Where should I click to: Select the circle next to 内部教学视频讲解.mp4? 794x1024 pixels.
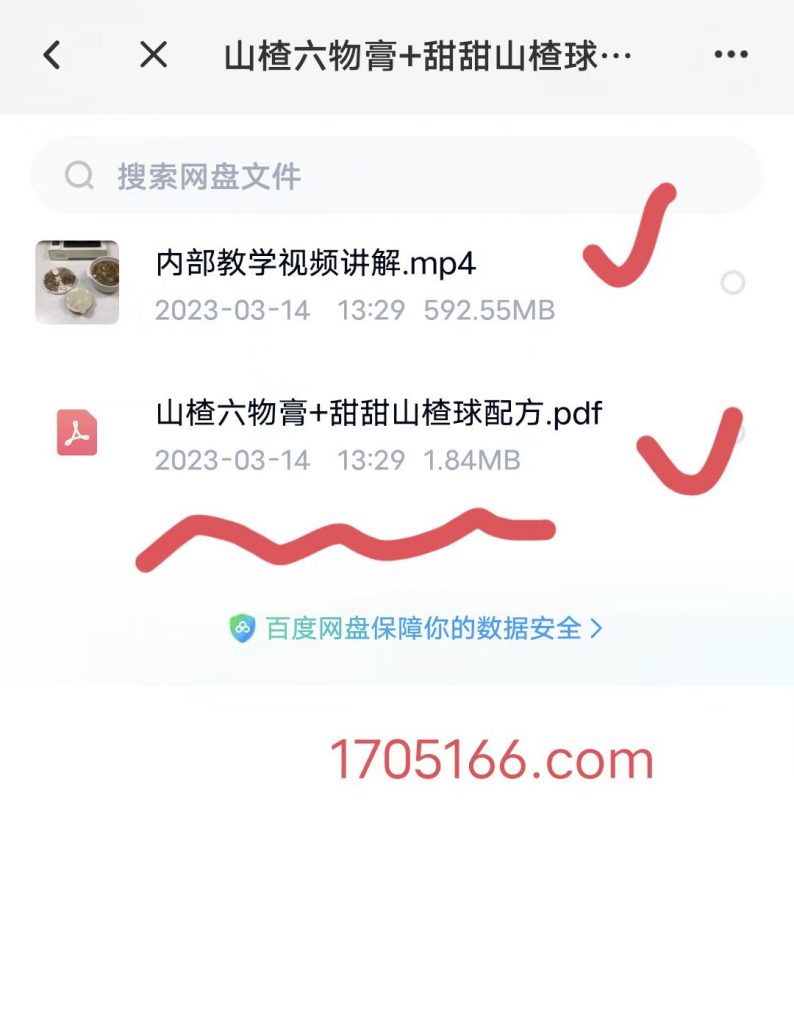coord(733,283)
